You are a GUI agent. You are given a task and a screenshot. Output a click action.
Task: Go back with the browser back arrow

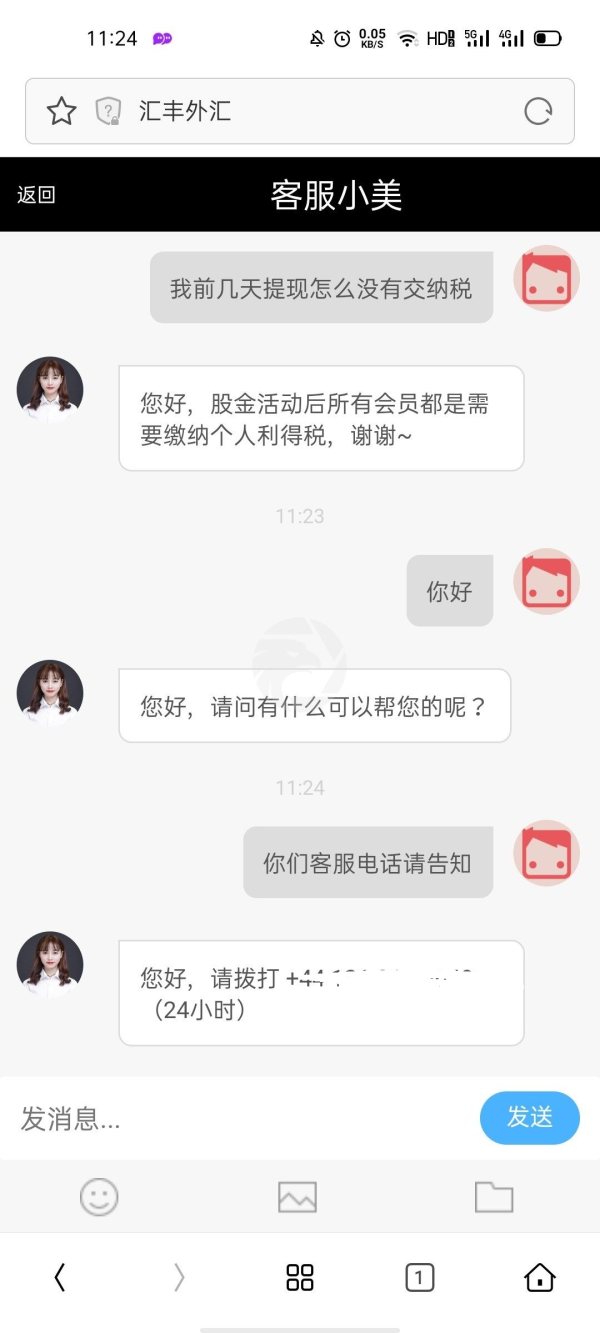pos(60,1277)
